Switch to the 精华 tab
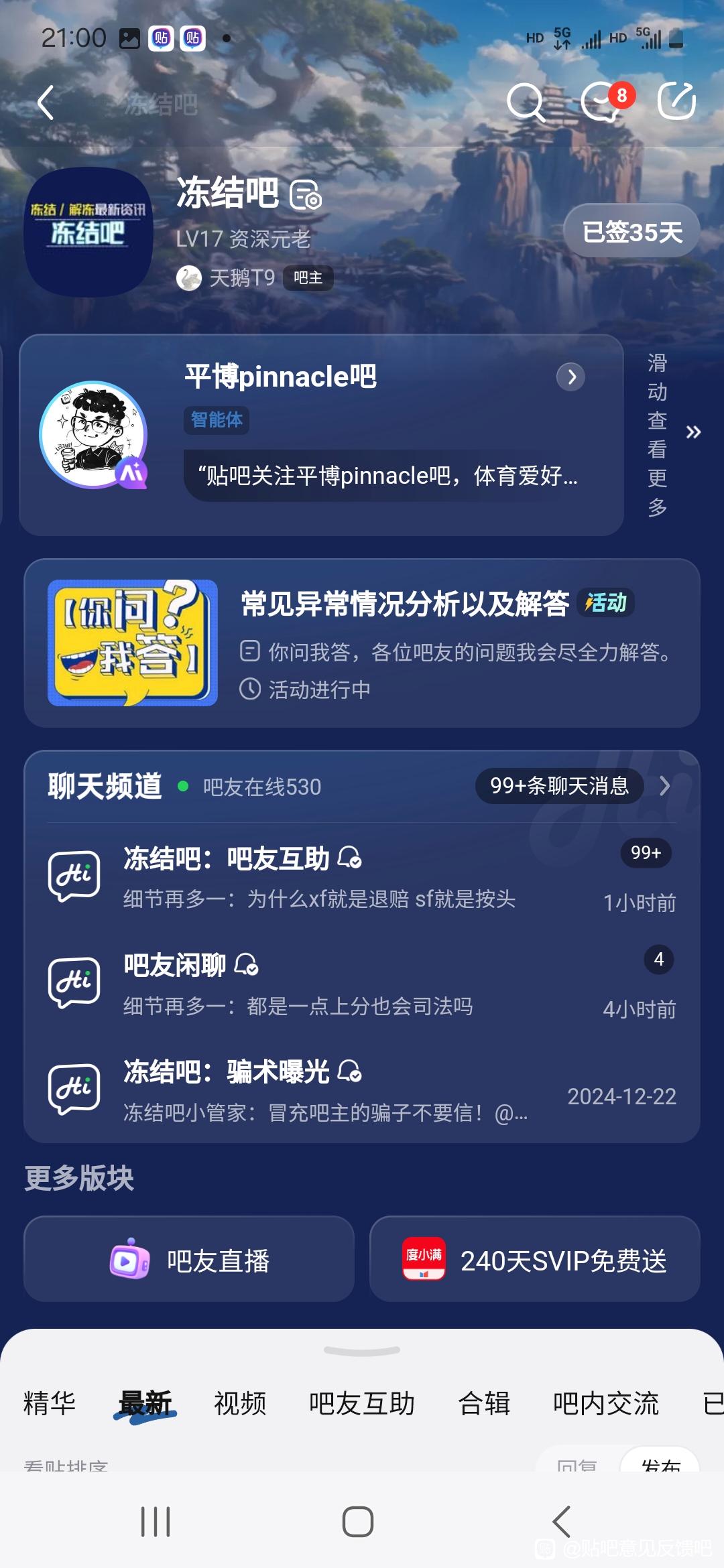 pyautogui.click(x=50, y=1403)
